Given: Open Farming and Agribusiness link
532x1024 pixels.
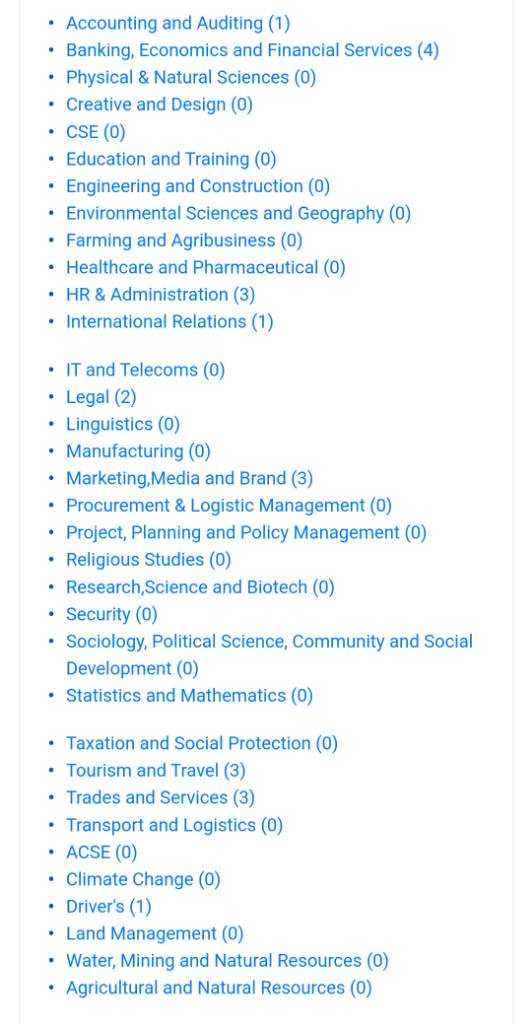Looking at the screenshot, I should tap(184, 240).
